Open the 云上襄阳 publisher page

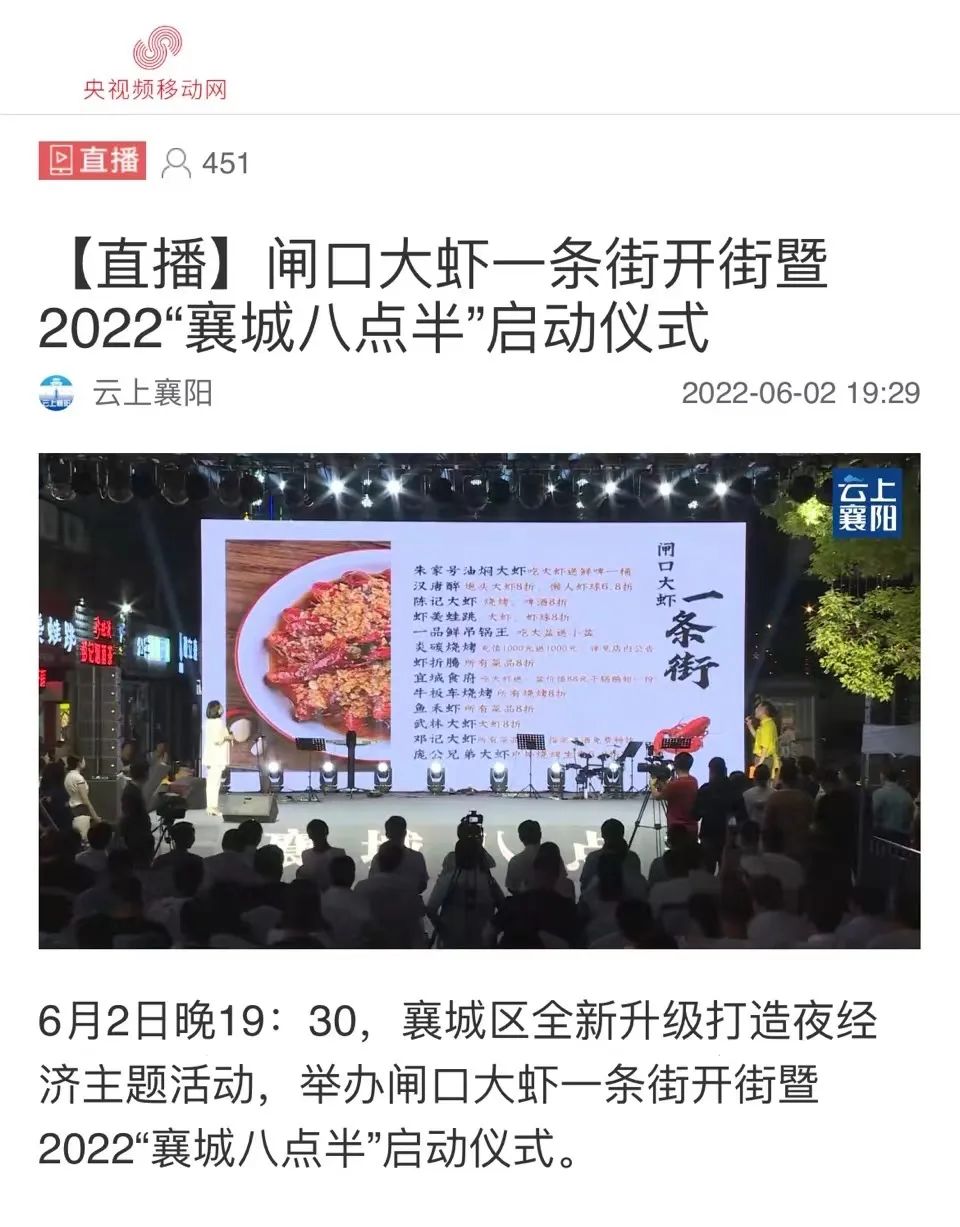pyautogui.click(x=152, y=392)
